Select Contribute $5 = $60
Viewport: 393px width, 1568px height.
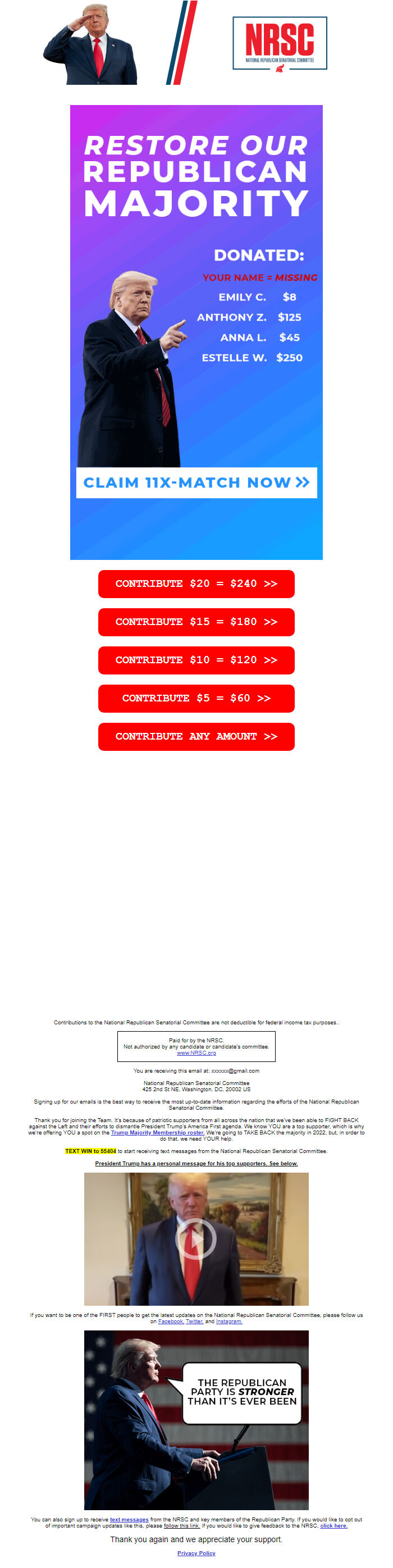click(x=196, y=698)
